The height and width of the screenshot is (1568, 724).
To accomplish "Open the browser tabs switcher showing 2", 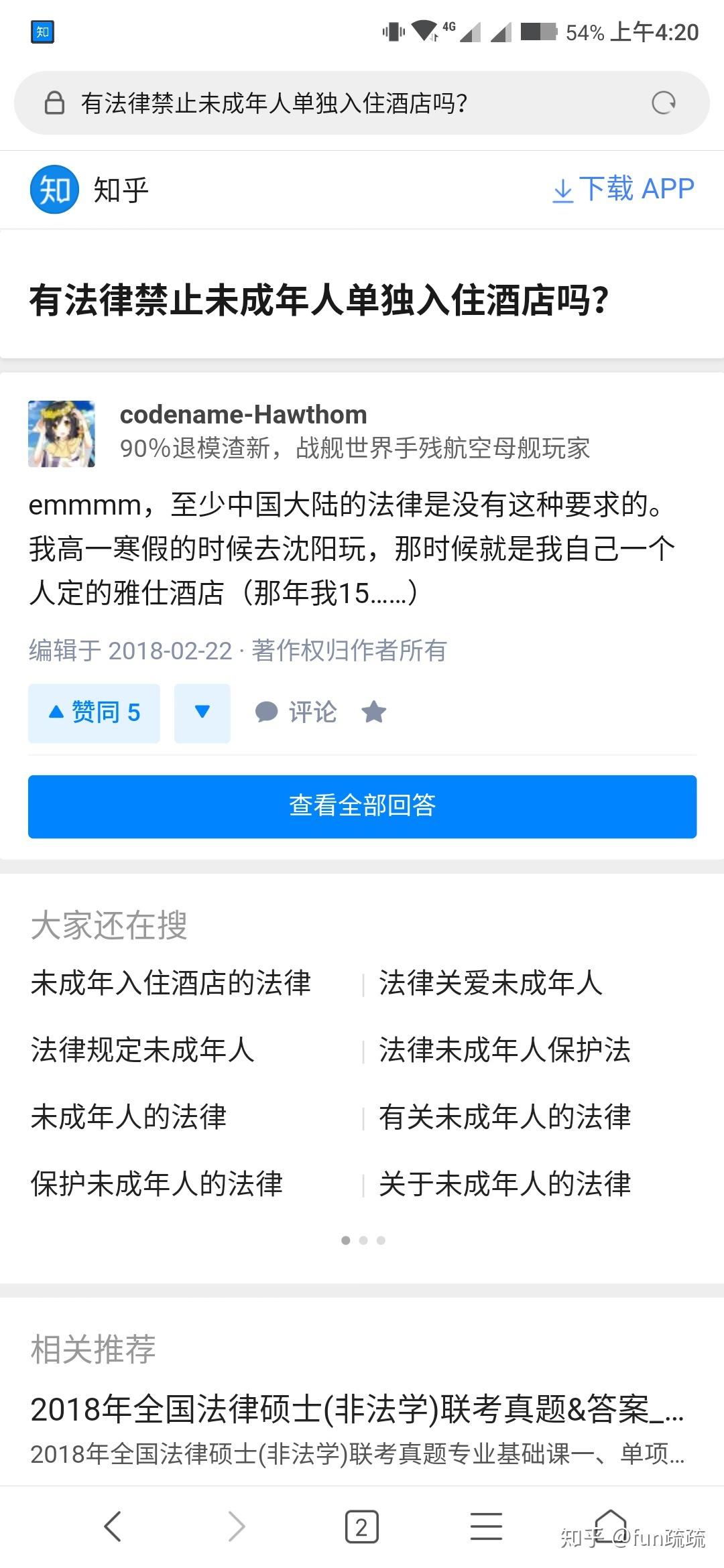I will [361, 1526].
